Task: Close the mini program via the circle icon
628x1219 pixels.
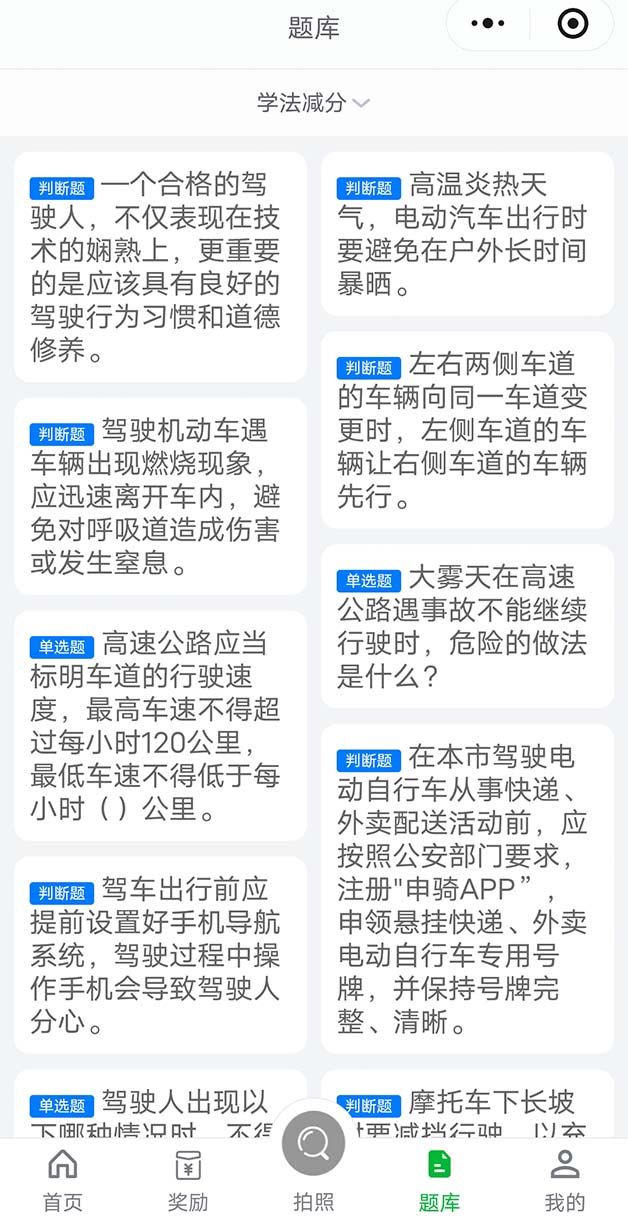Action: point(572,24)
